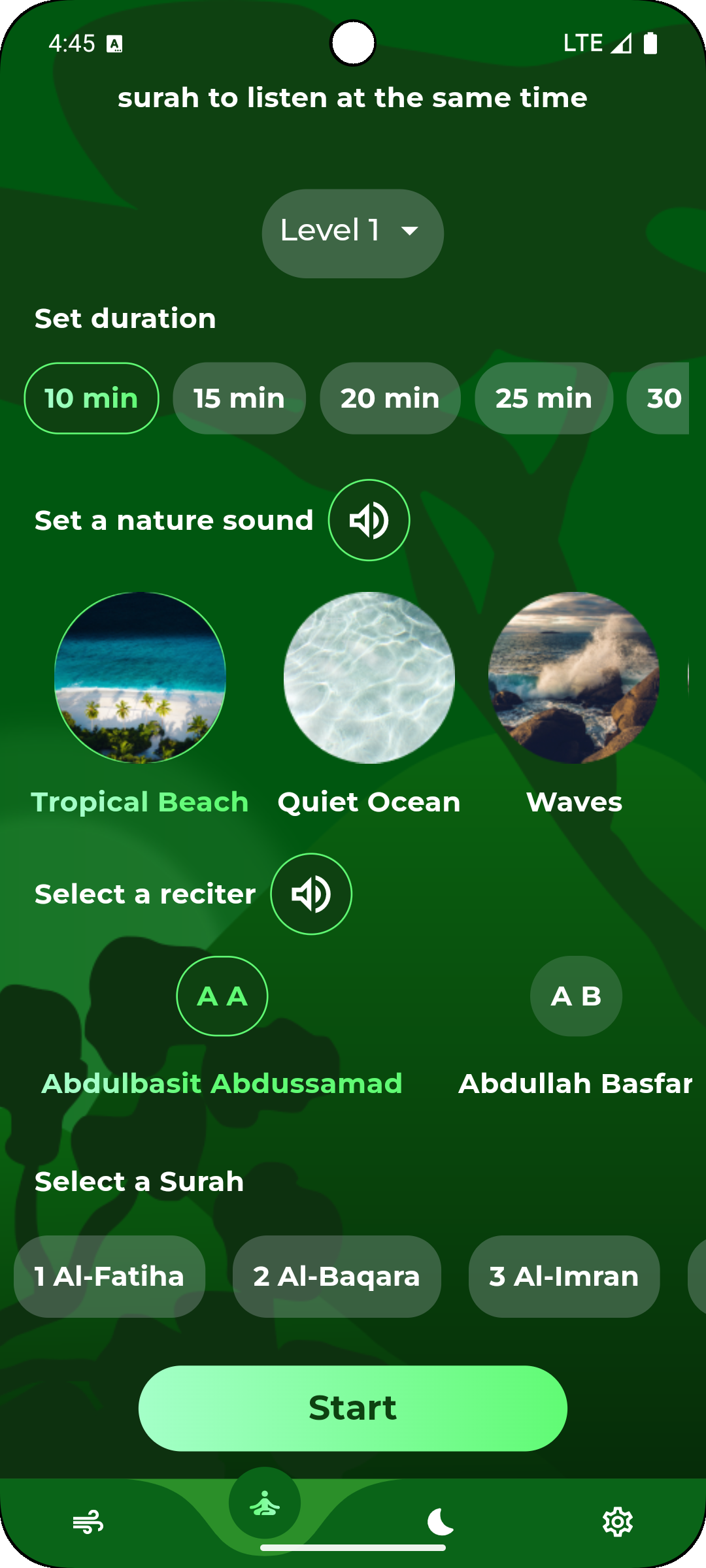Pick the 25 min duration

[543, 398]
